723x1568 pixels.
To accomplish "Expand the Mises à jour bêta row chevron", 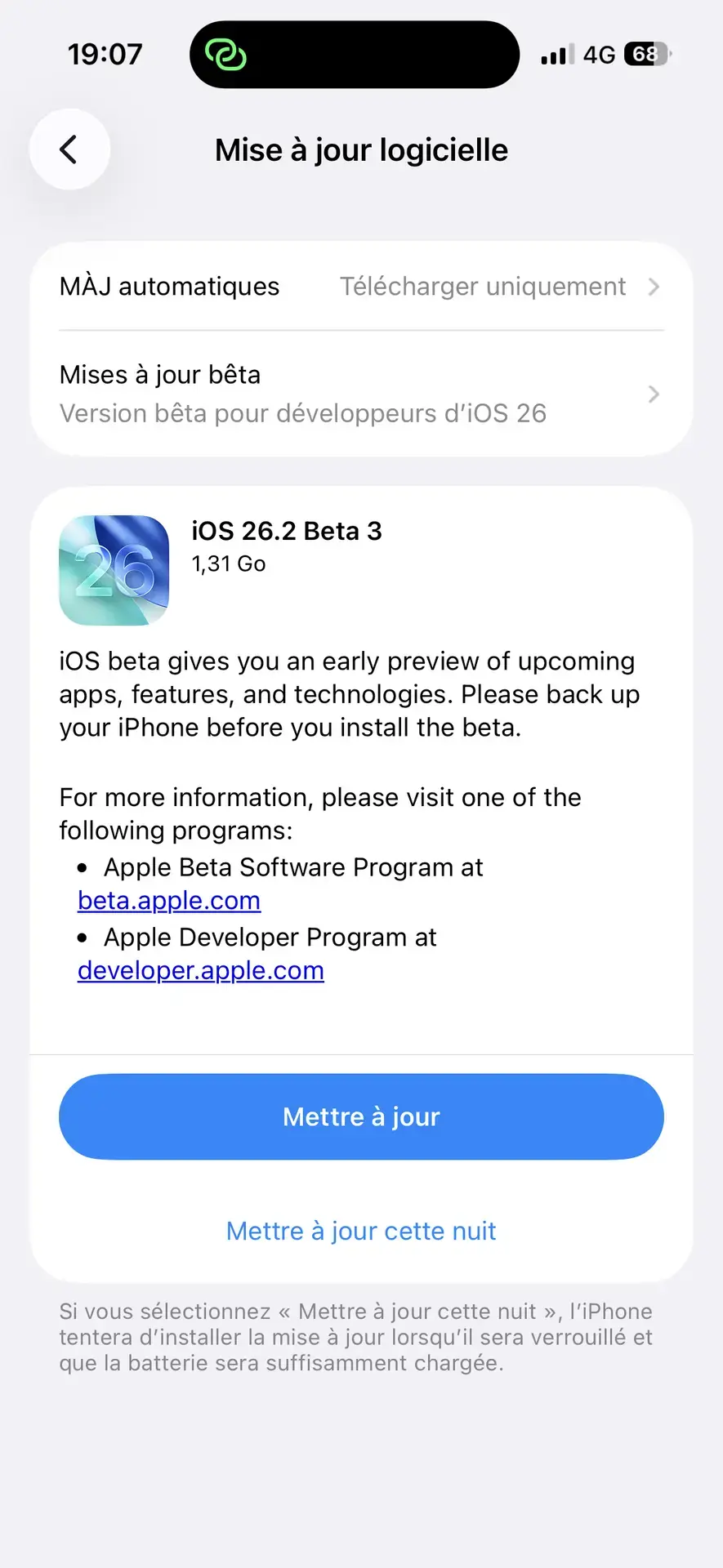I will 653,394.
